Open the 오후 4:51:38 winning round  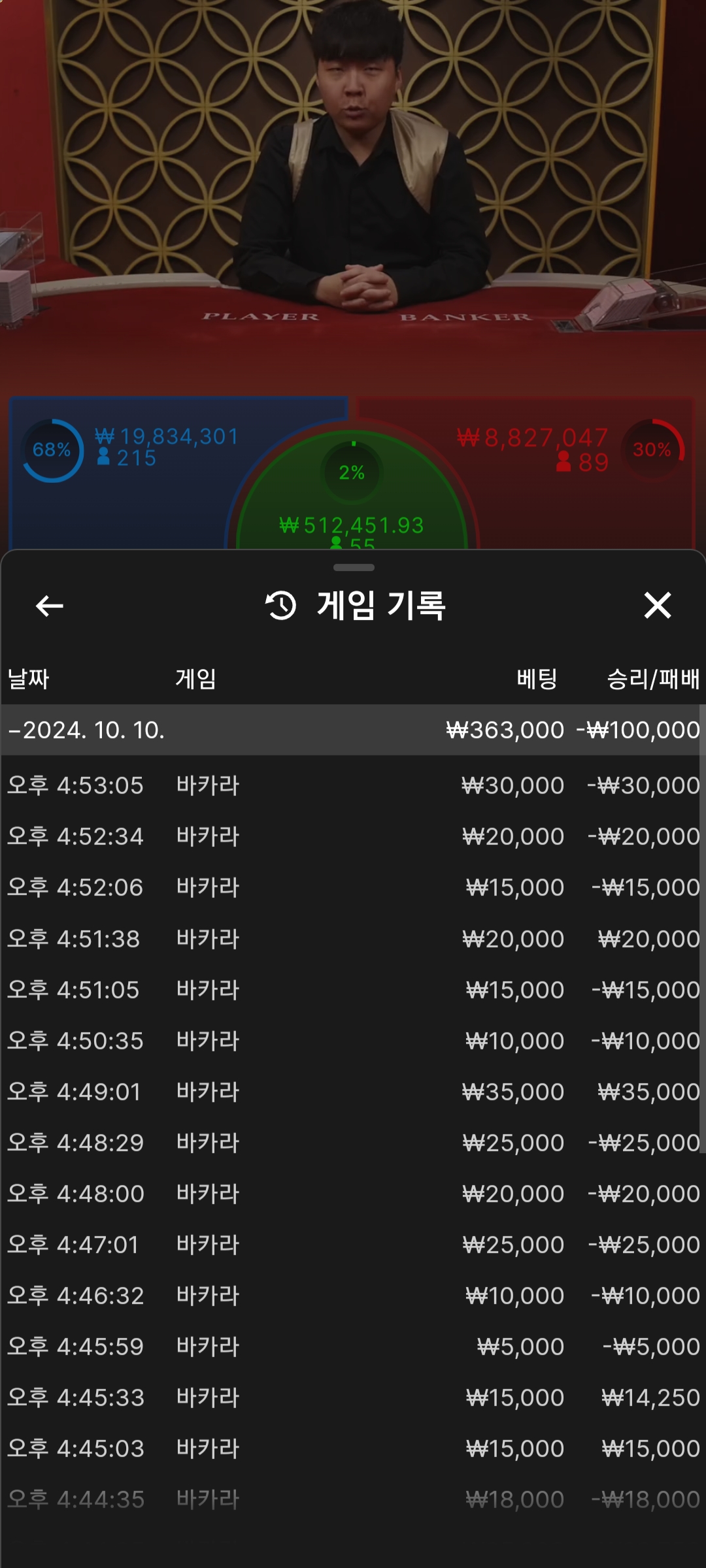(353, 939)
